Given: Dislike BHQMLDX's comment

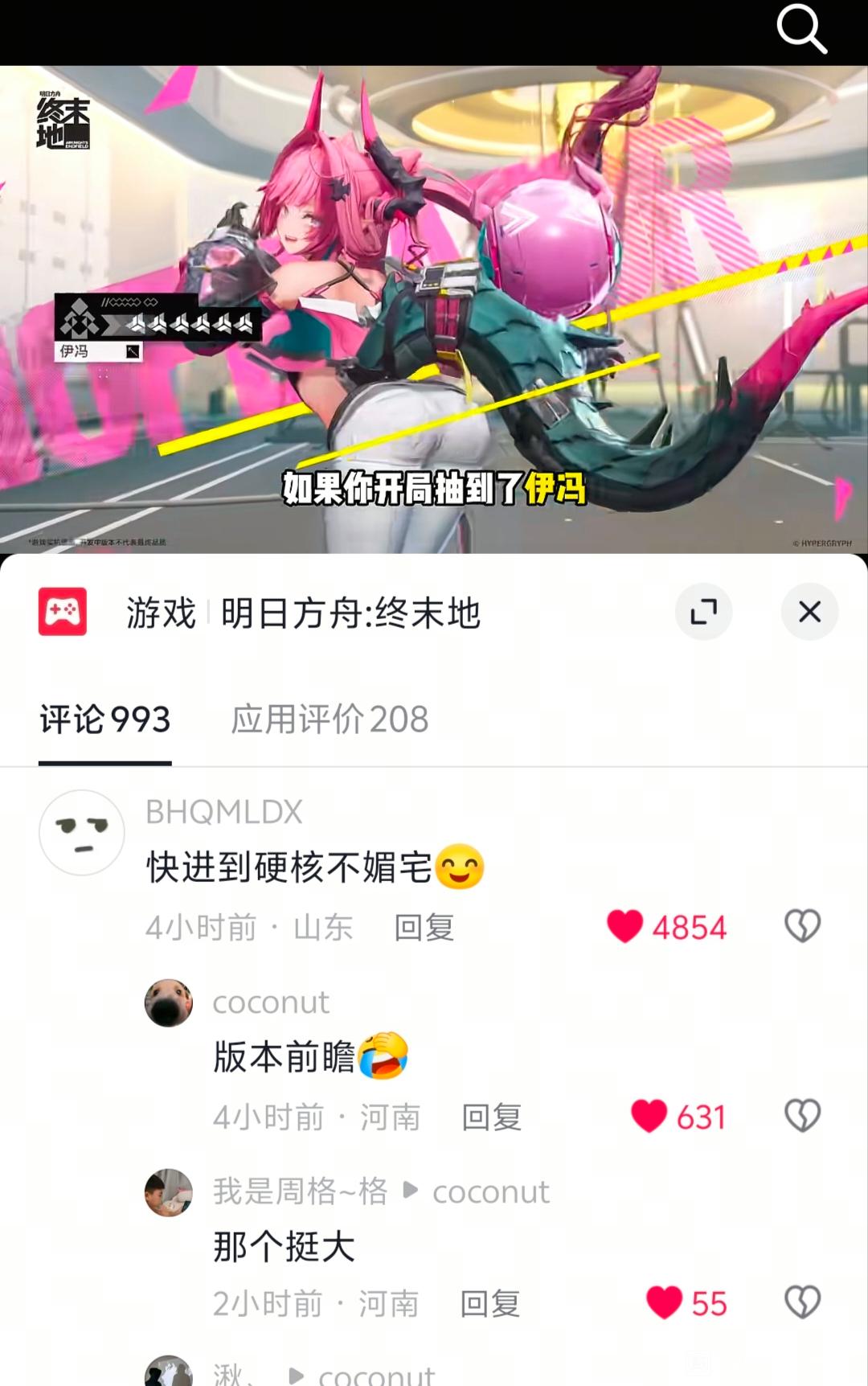Looking at the screenshot, I should 802,926.
